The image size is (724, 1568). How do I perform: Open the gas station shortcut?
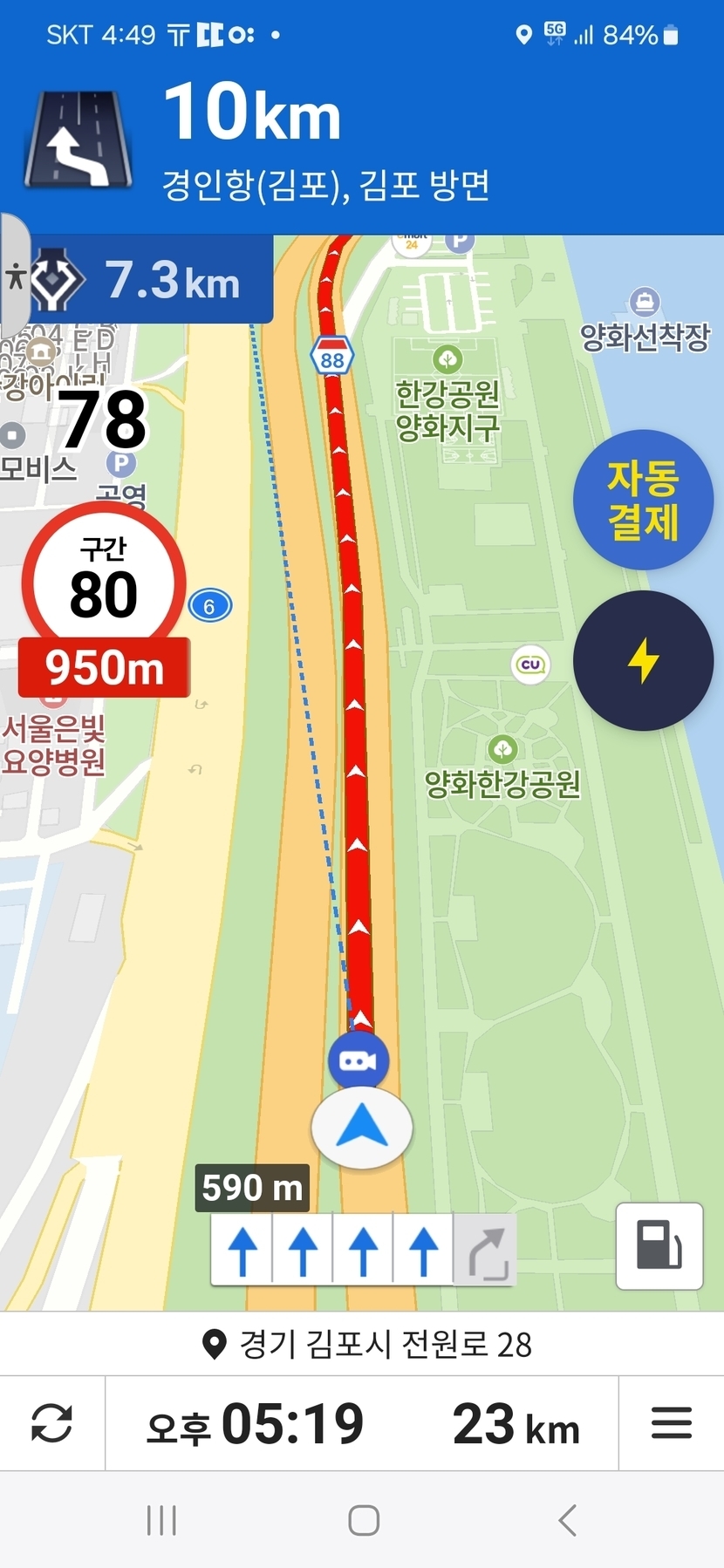coord(659,1245)
